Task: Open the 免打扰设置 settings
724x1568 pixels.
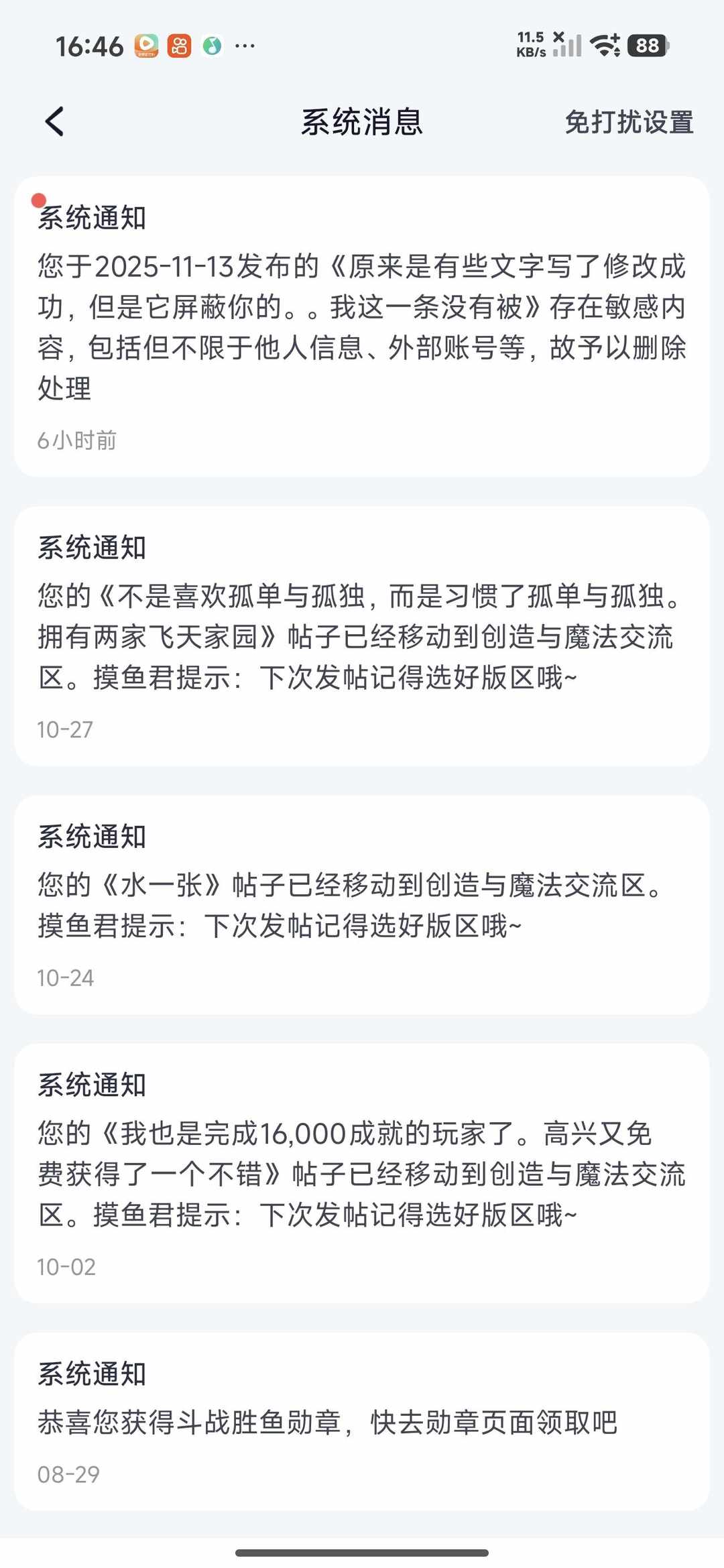Action: coord(629,123)
